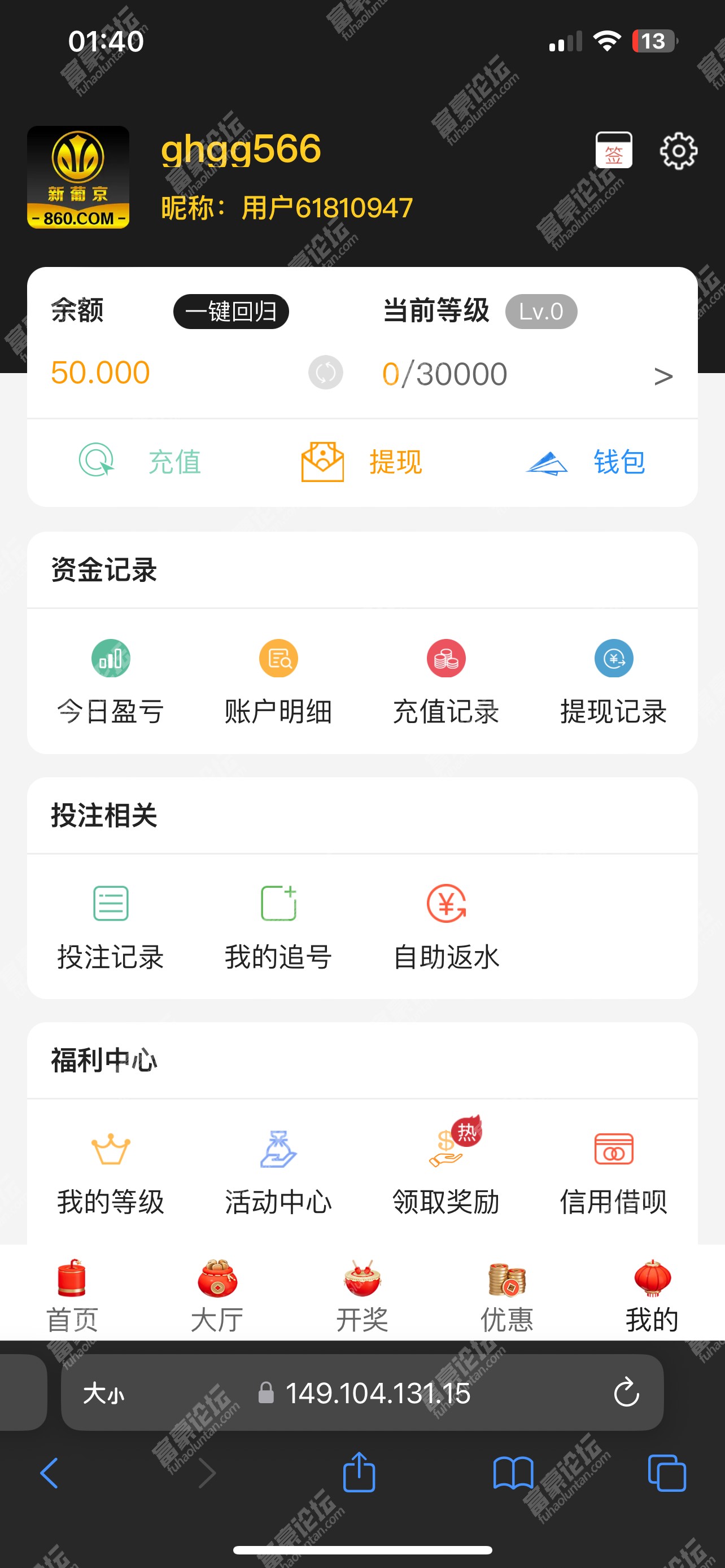Viewport: 725px width, 1568px height.
Task: Open 领取奖励 rewards
Action: click(446, 1167)
